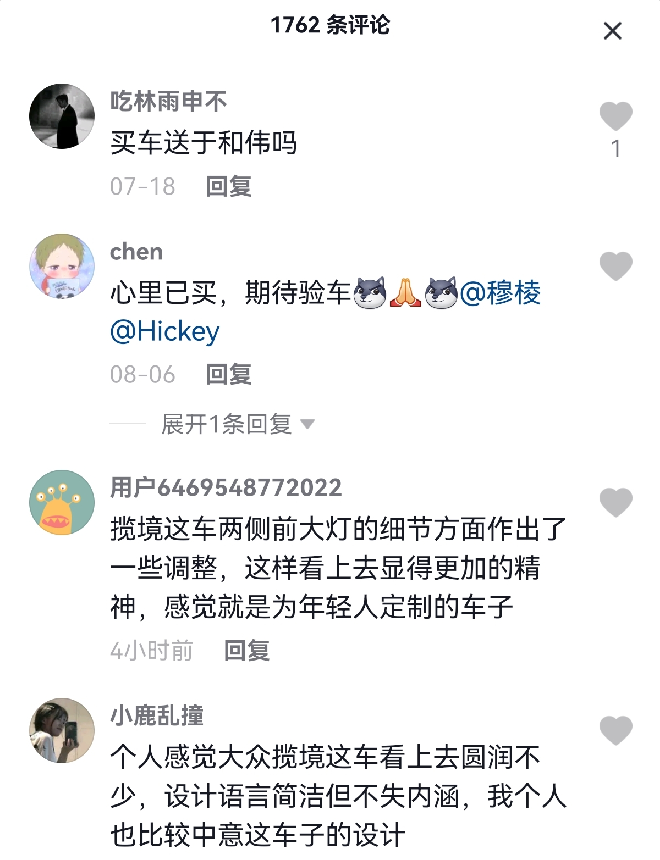
Task: Like chen's comment
Action: coord(616,266)
